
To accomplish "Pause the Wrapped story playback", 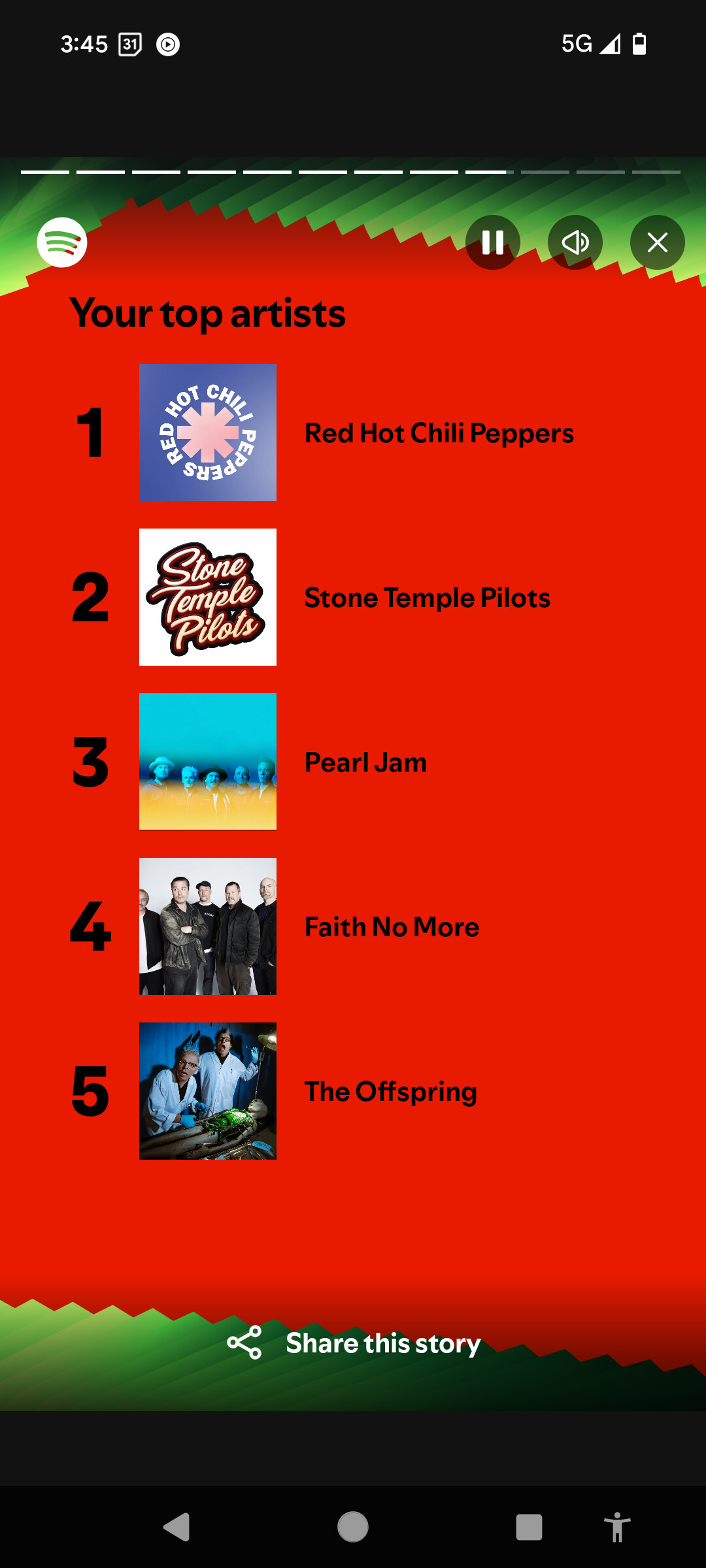I will pos(493,242).
